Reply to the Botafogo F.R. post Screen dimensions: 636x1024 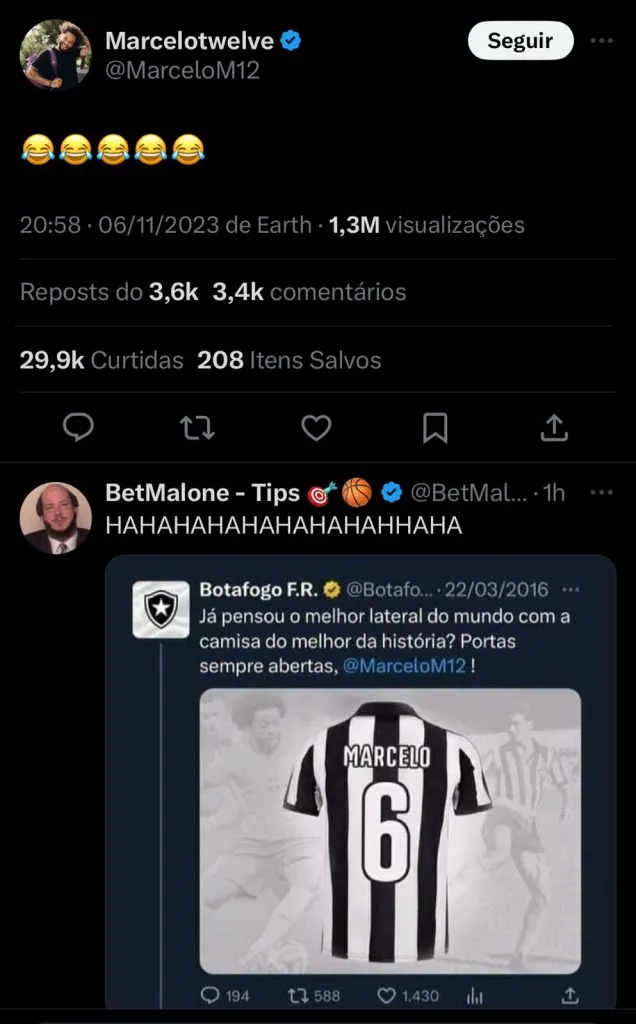pos(225,995)
